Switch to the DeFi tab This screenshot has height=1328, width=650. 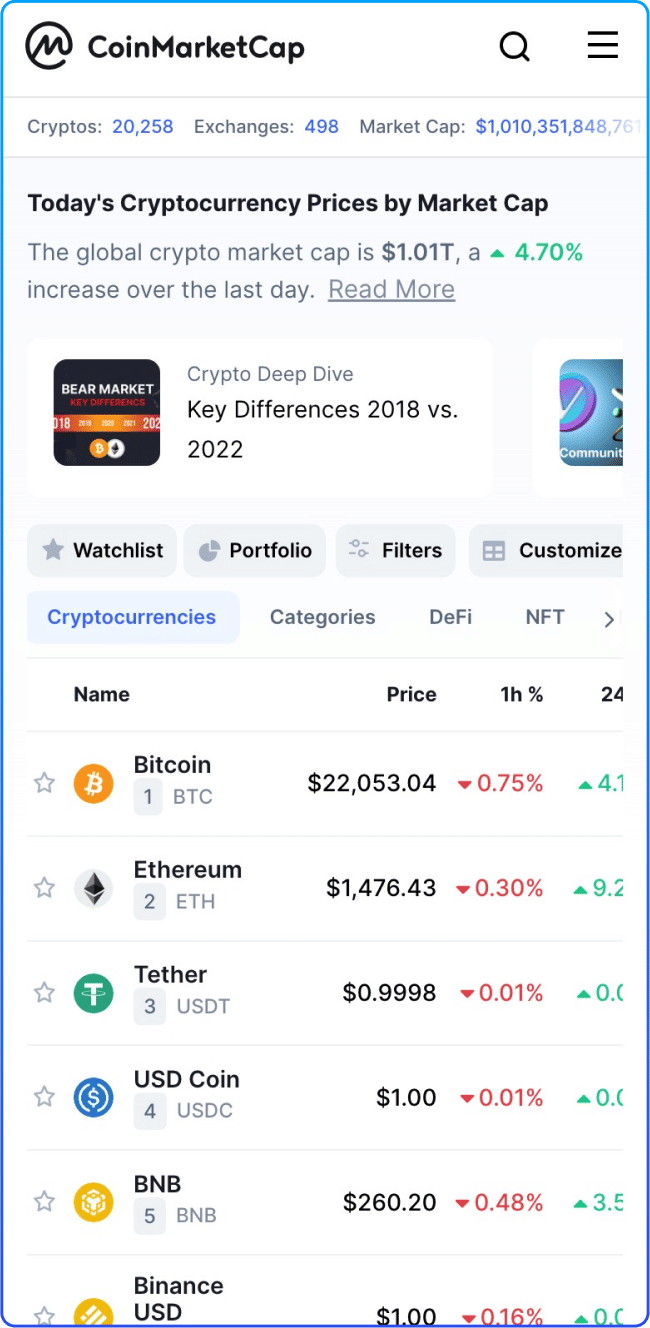click(x=450, y=617)
